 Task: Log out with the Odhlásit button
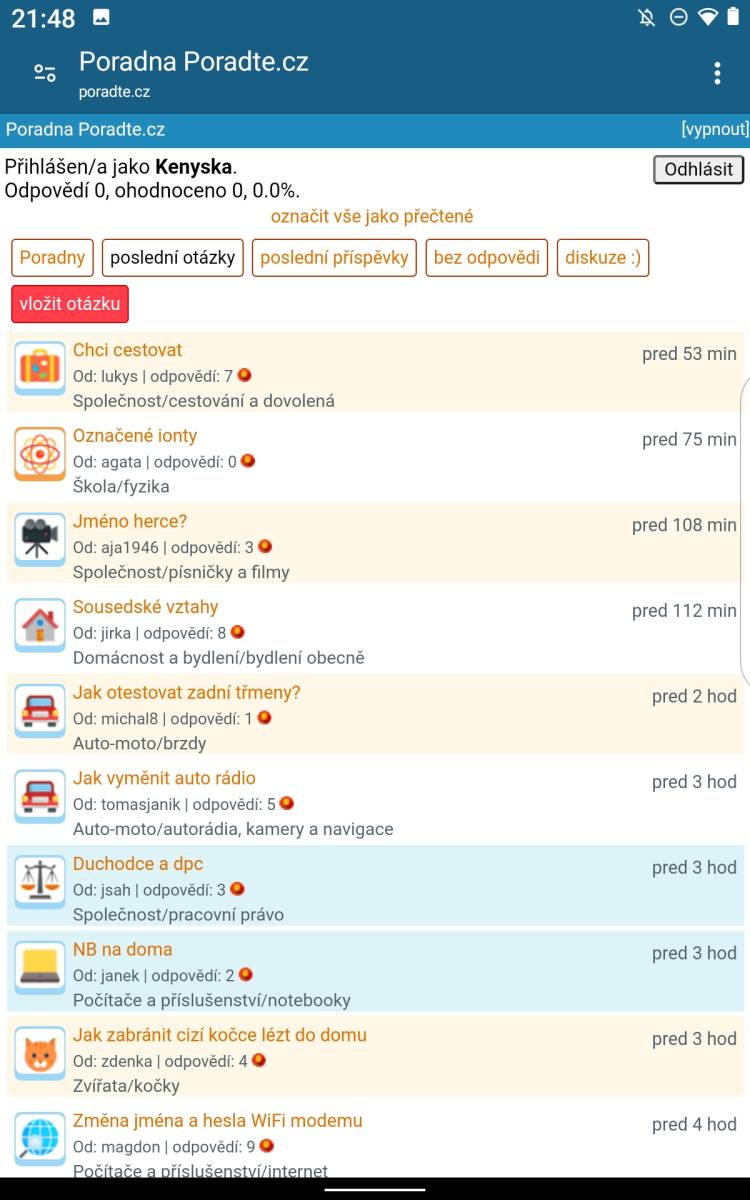click(x=699, y=169)
